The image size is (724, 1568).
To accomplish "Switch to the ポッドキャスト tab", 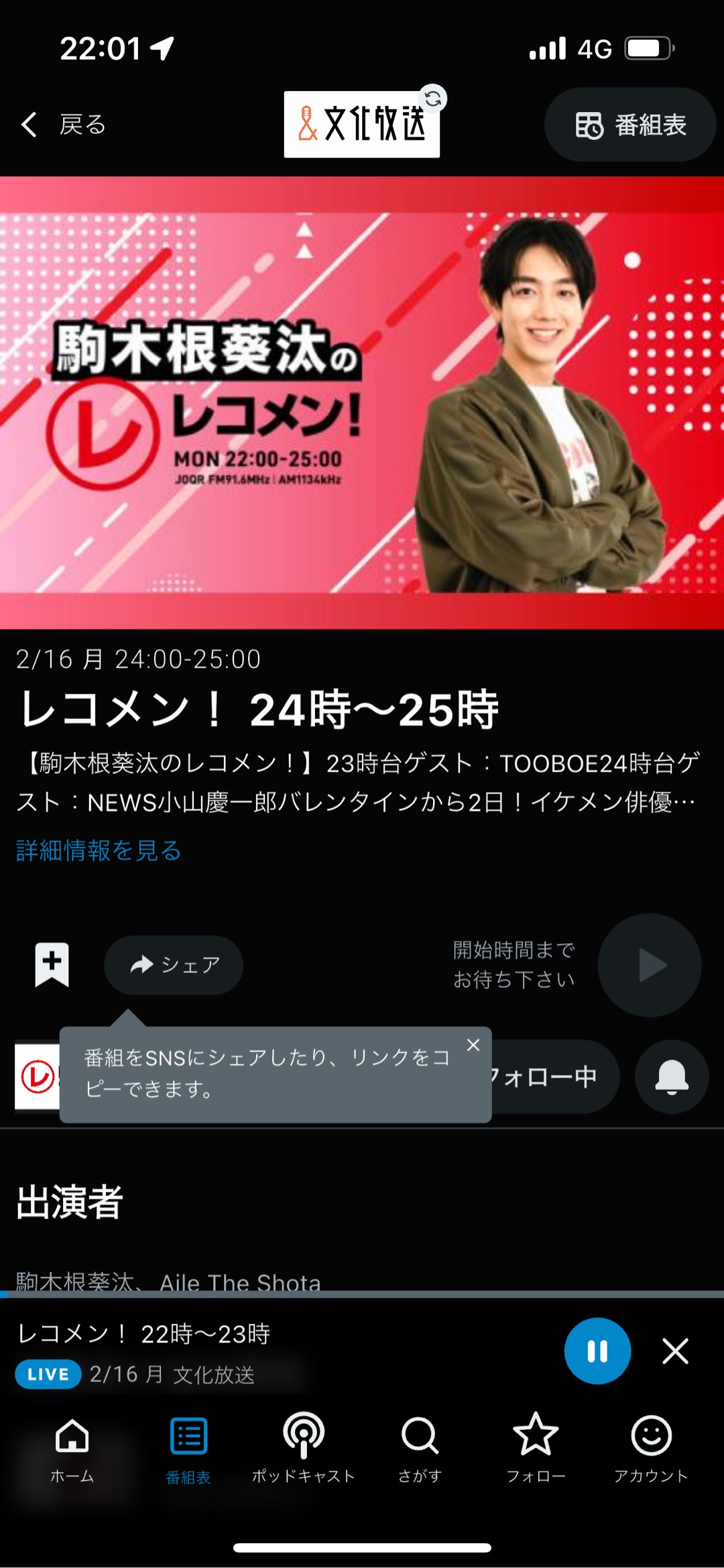I will (x=304, y=1449).
